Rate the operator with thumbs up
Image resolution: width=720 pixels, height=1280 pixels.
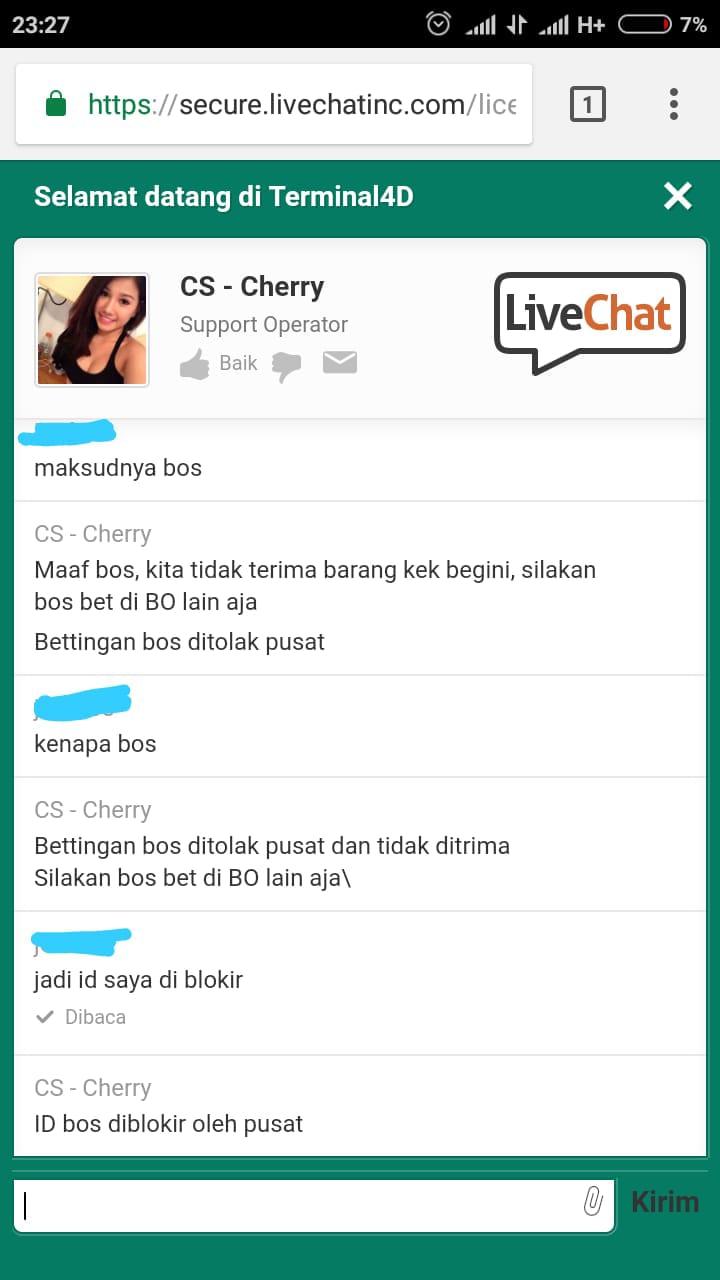pos(195,364)
